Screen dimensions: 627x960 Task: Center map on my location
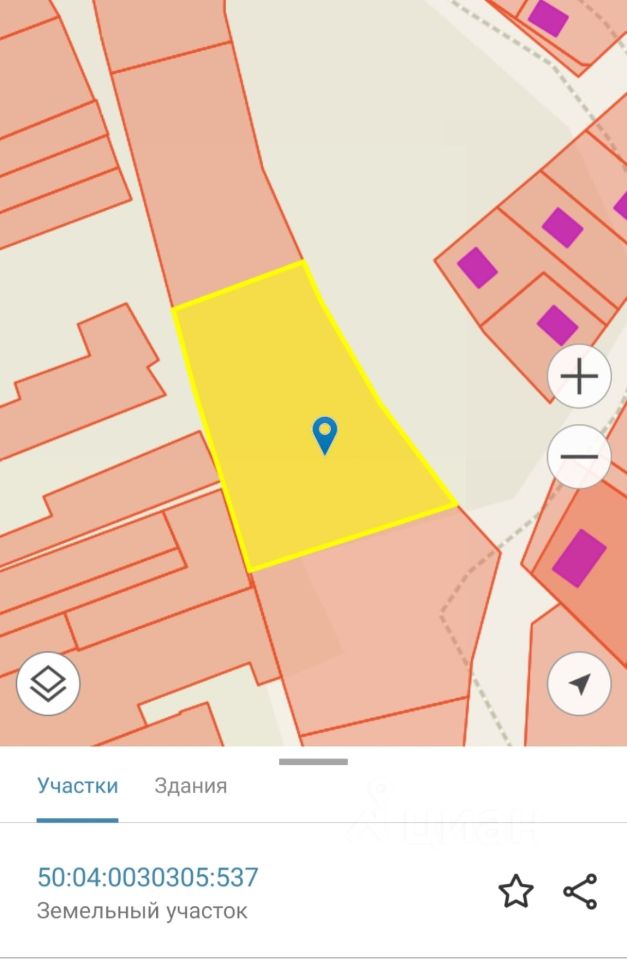click(x=579, y=684)
